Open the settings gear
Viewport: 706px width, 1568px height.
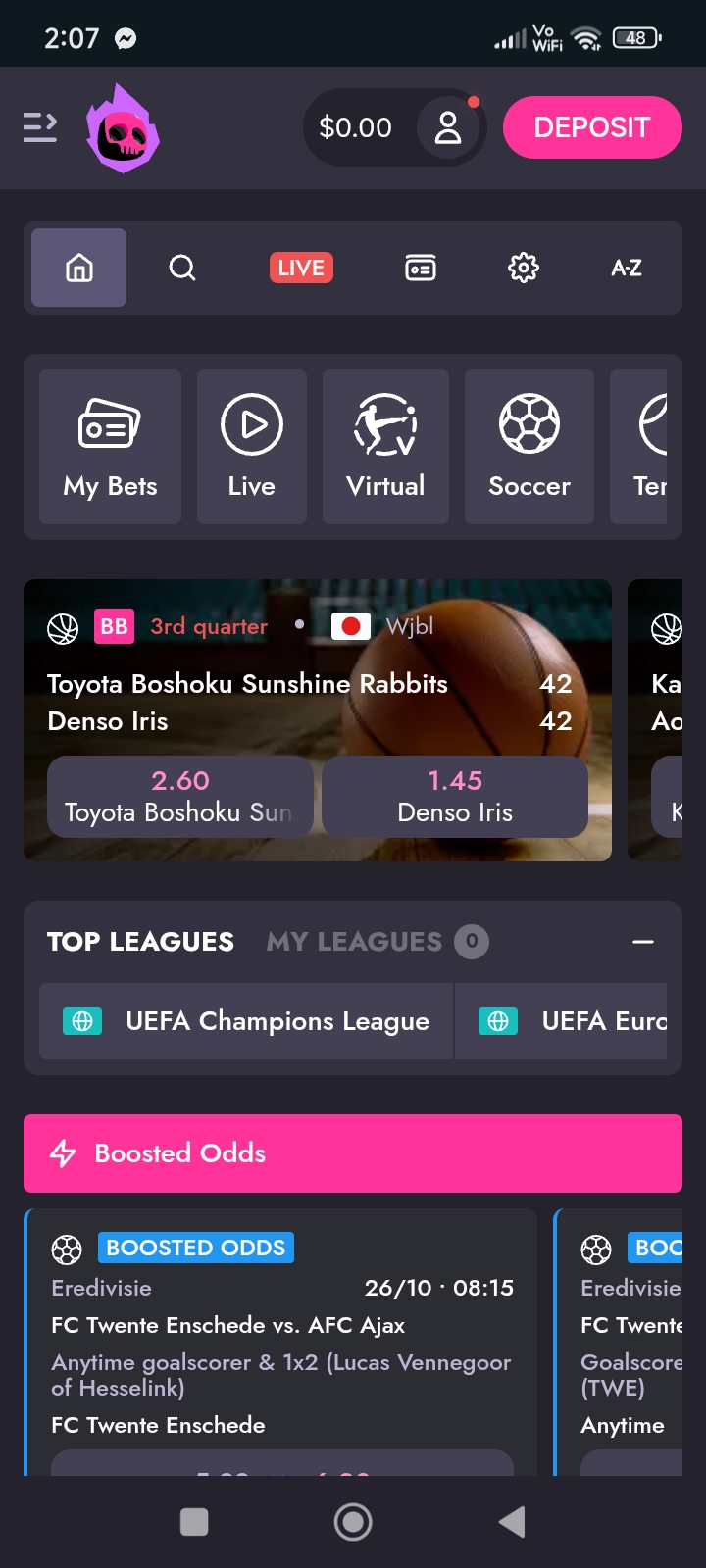tap(524, 268)
